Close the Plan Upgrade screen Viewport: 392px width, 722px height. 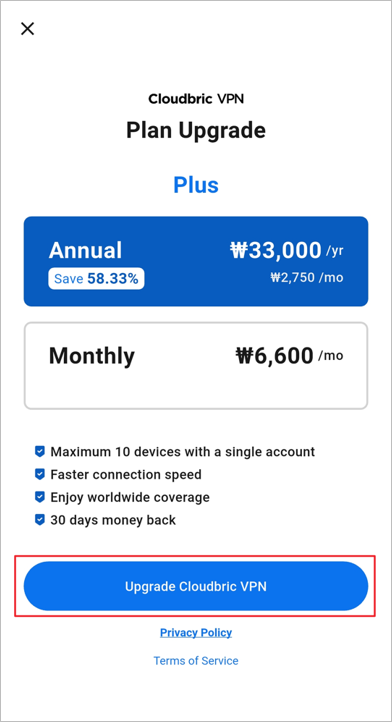point(28,29)
